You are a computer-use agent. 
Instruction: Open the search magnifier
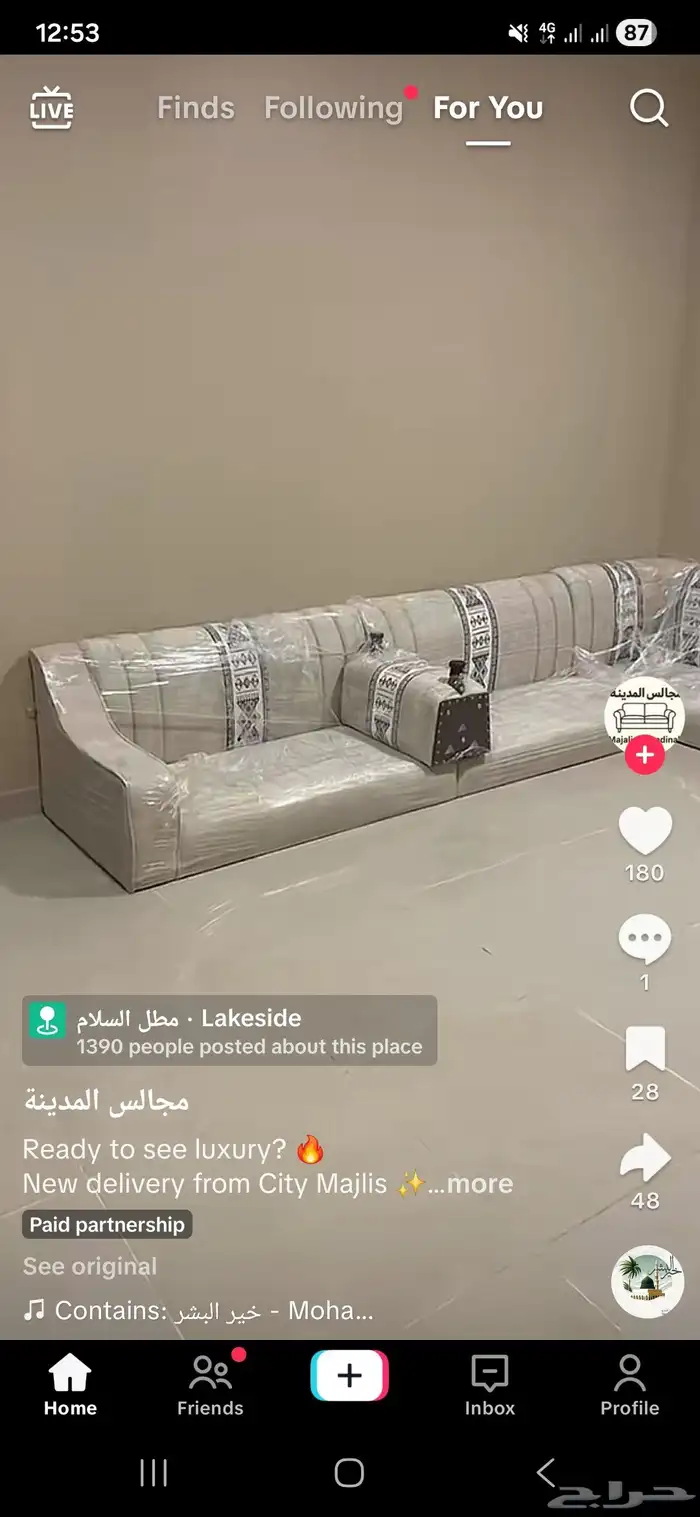click(x=649, y=108)
